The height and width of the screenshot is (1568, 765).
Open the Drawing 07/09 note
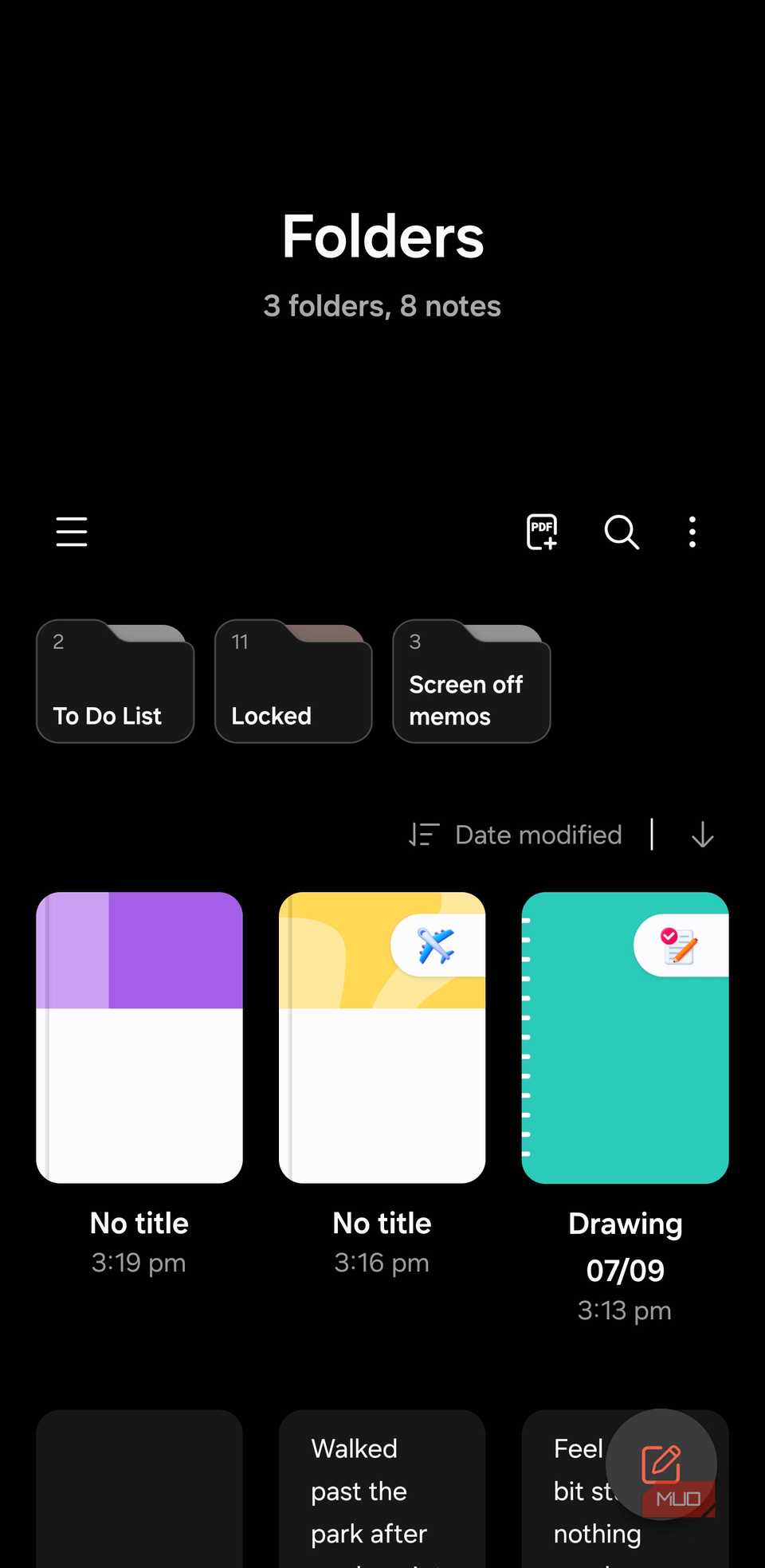[x=625, y=1037]
